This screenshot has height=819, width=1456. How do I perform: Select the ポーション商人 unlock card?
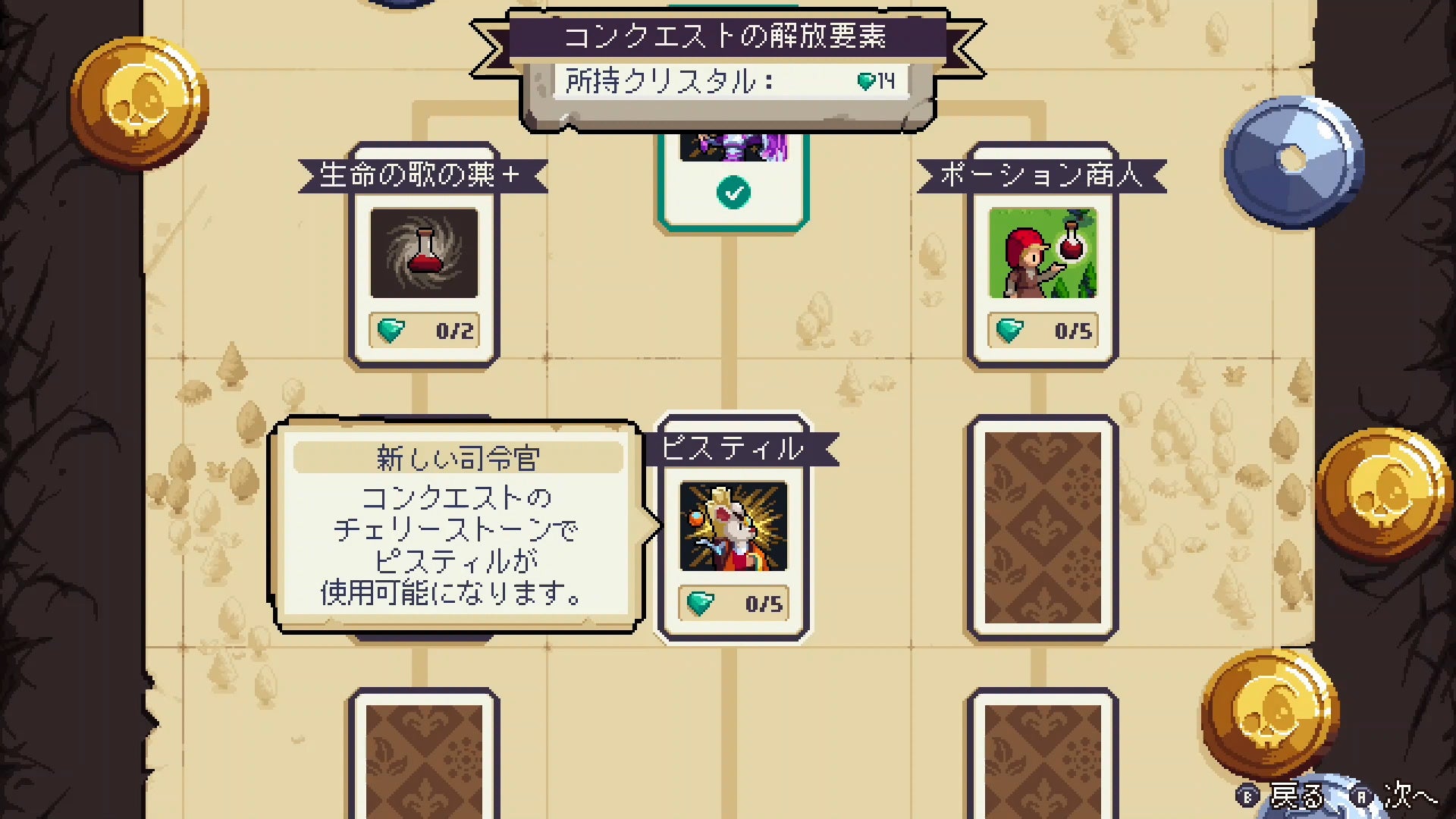coord(1043,258)
